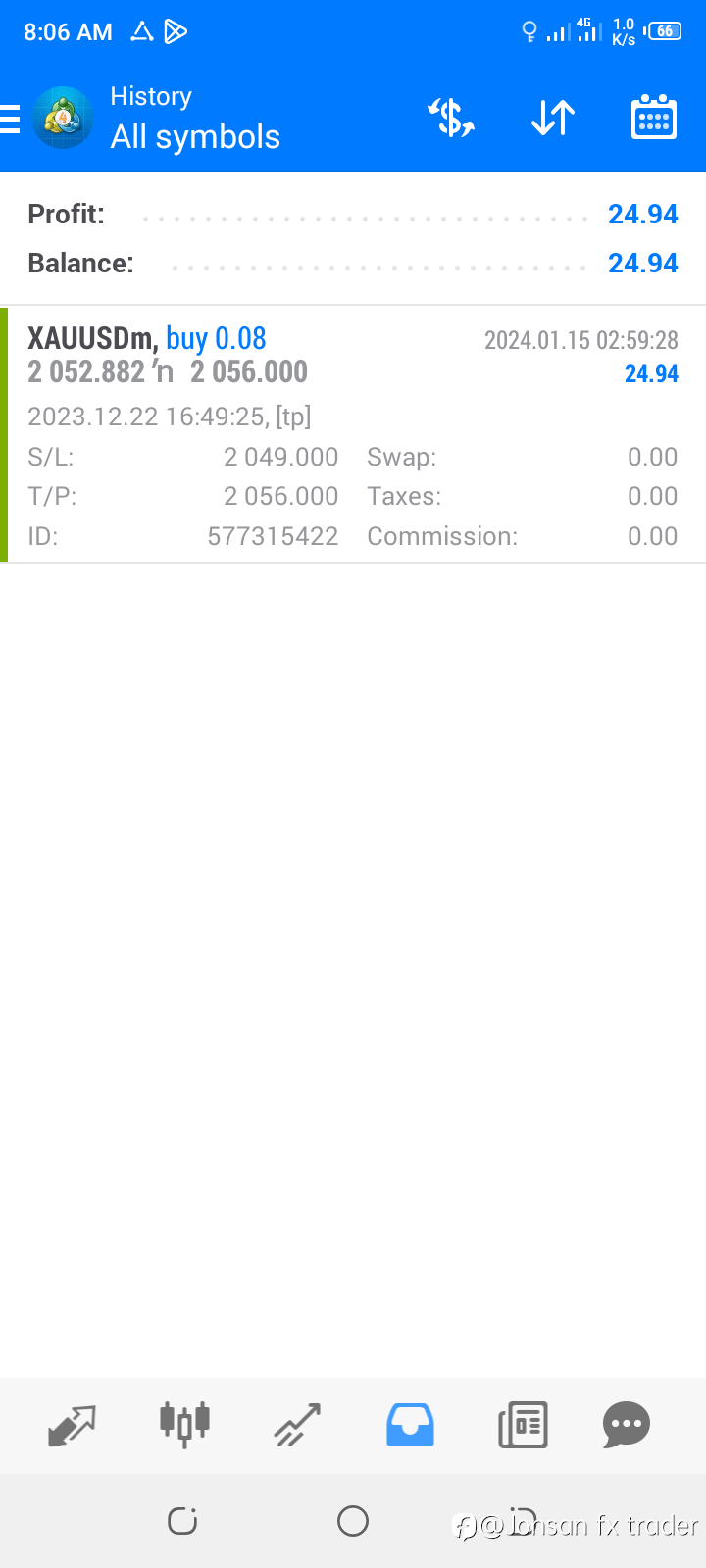Open the Chat messages tab
This screenshot has height=1568, width=706.
[x=627, y=1425]
